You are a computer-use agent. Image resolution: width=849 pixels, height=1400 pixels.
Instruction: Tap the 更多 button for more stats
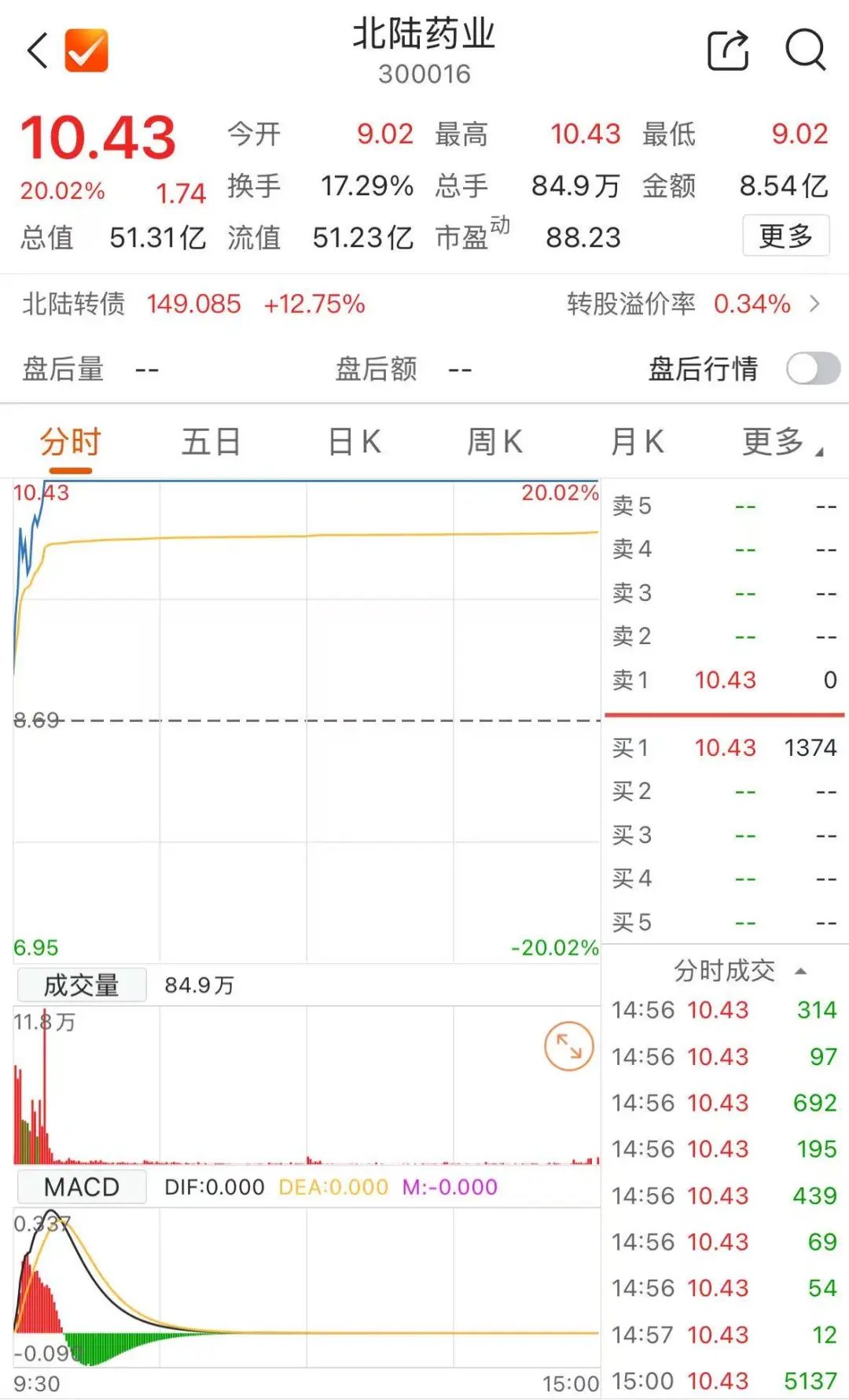click(x=786, y=235)
